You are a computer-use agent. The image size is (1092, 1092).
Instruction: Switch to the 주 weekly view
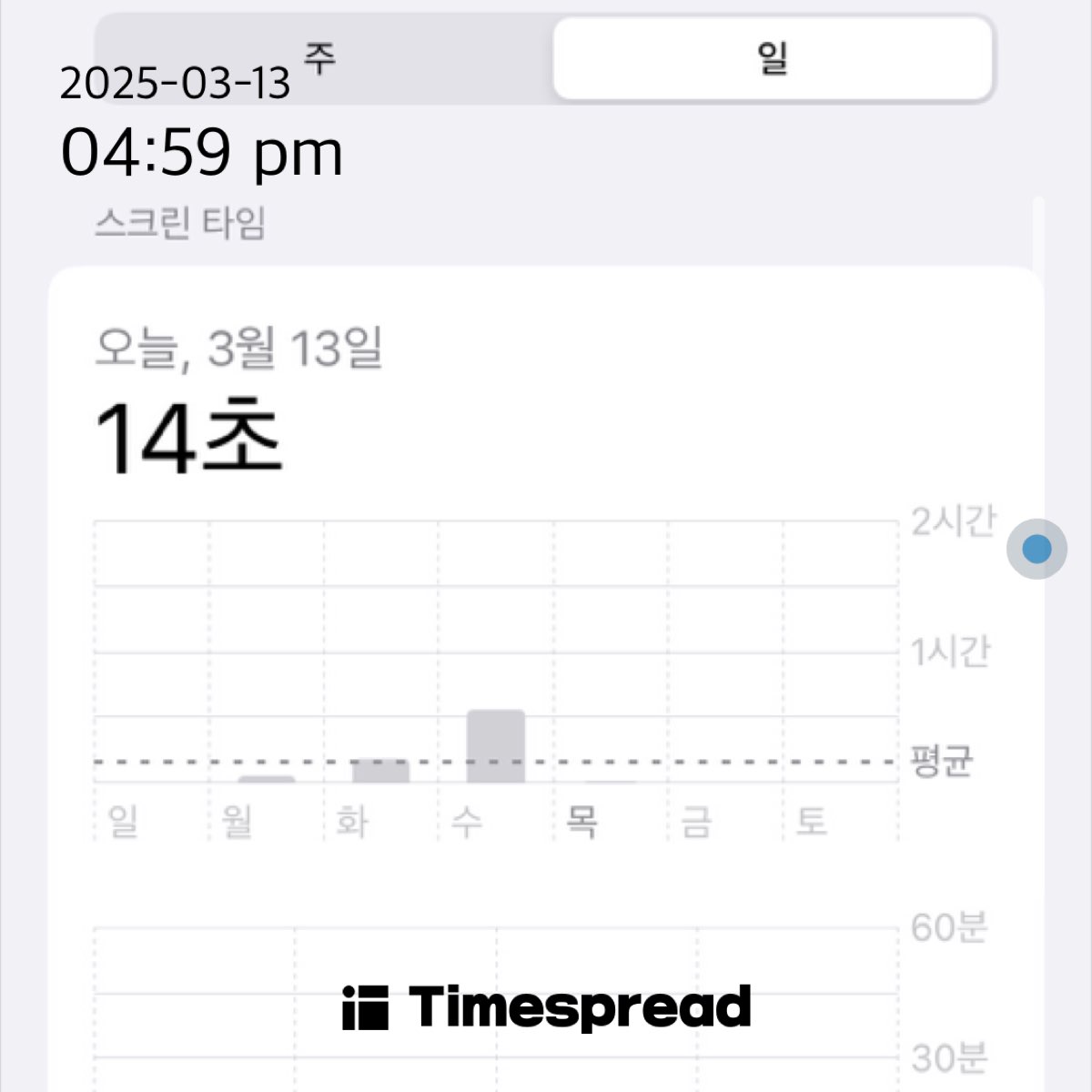(x=322, y=59)
